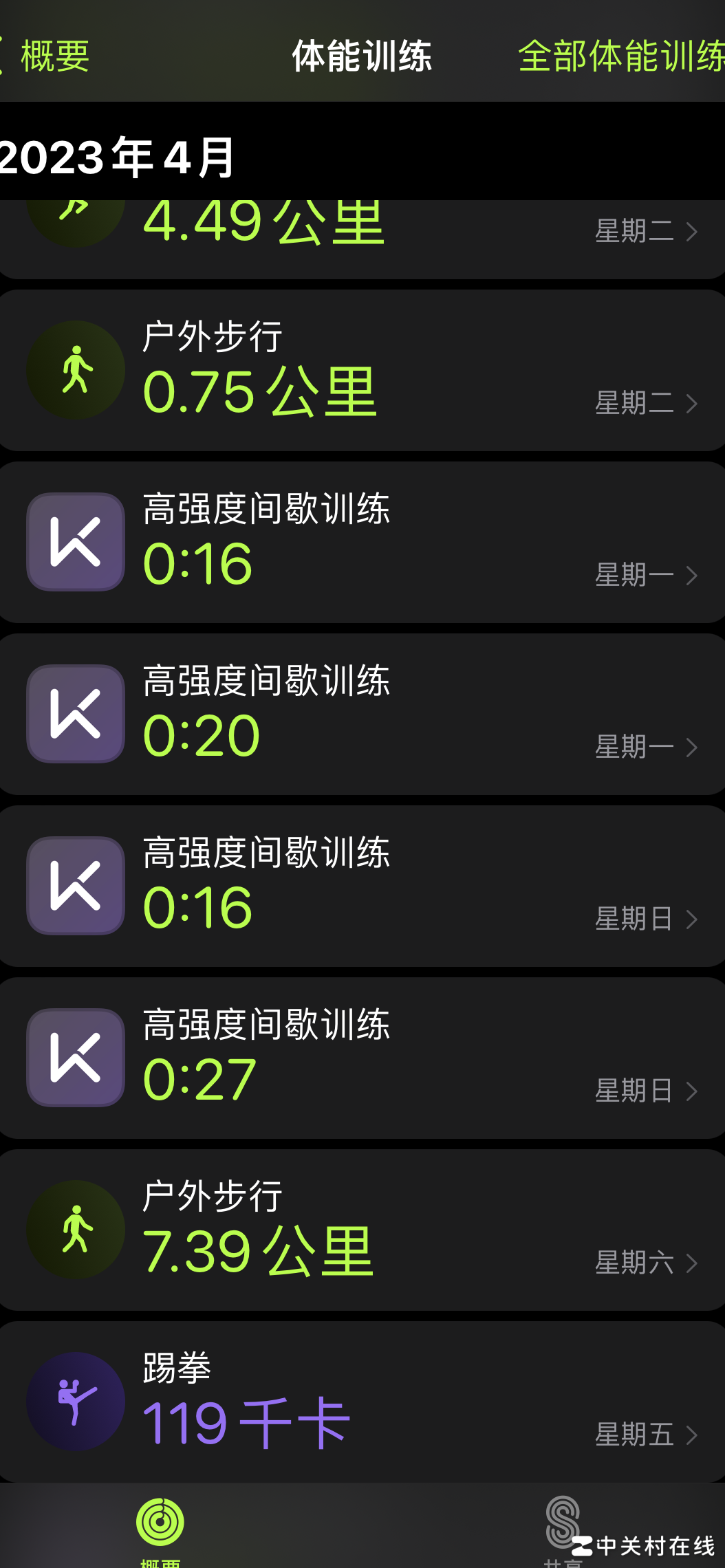Expand Sunday's 0:27 workout with its chevron

point(691,1092)
